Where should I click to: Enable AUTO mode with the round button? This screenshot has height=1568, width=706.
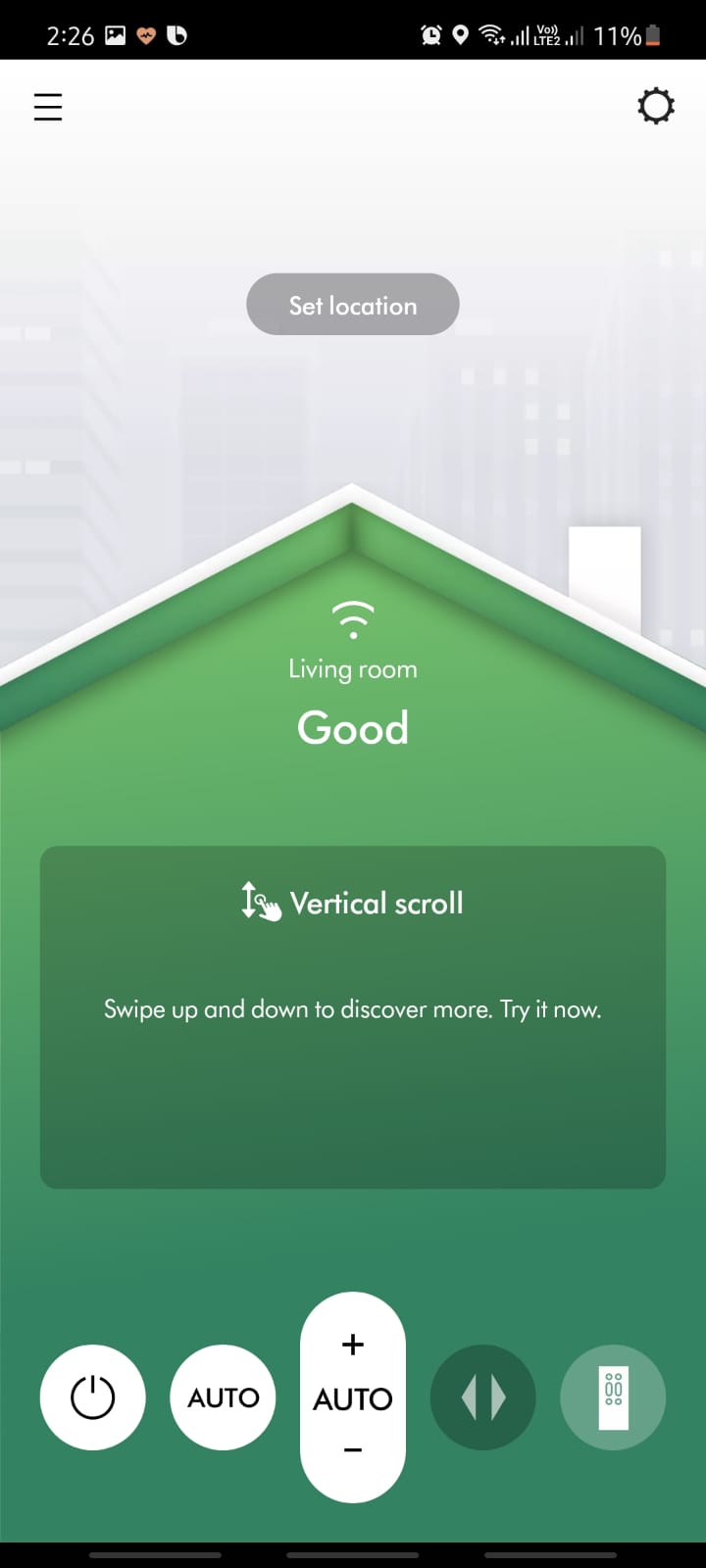coord(224,1397)
